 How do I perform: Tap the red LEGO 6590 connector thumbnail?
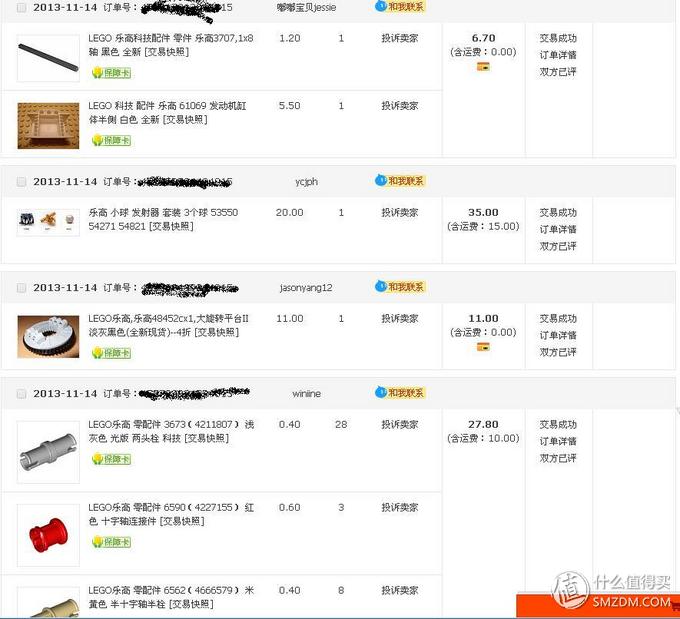click(x=47, y=536)
